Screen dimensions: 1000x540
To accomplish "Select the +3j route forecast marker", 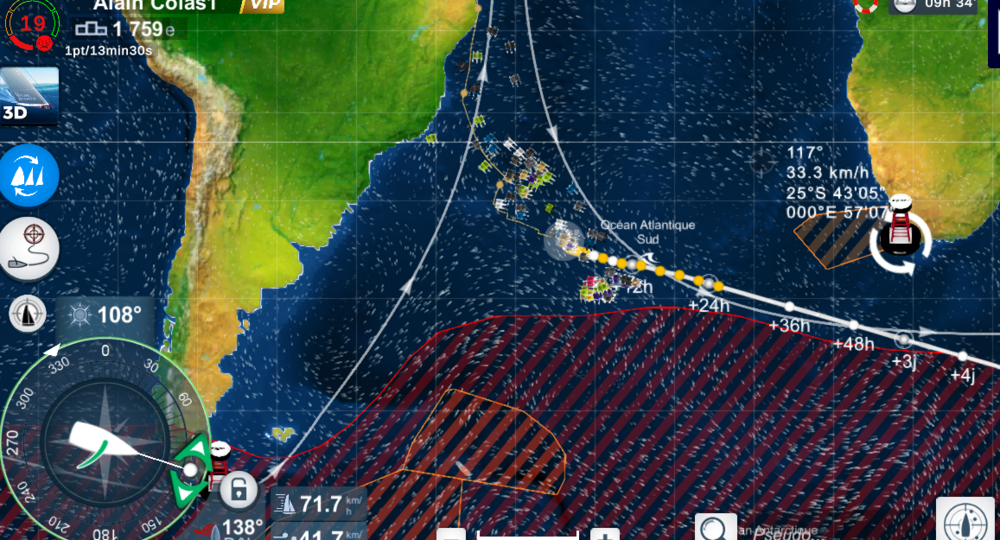I will coord(903,340).
